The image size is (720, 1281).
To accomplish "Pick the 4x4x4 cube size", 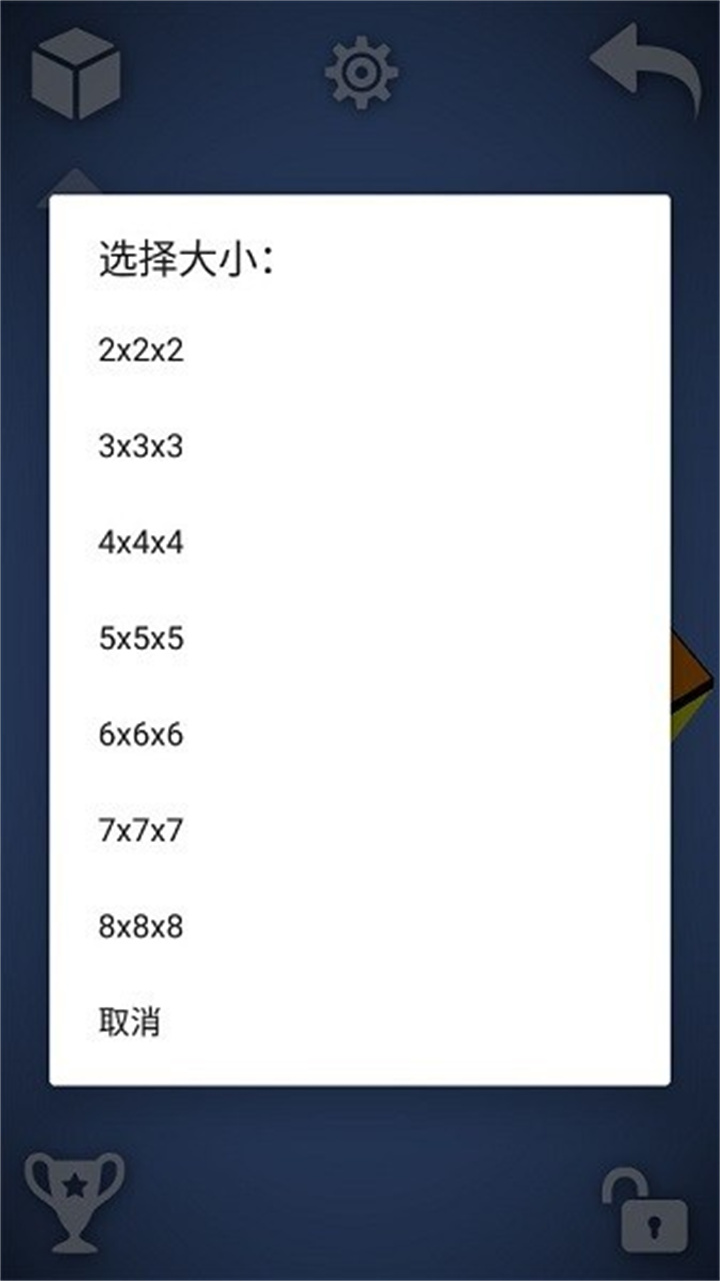I will click(x=141, y=543).
